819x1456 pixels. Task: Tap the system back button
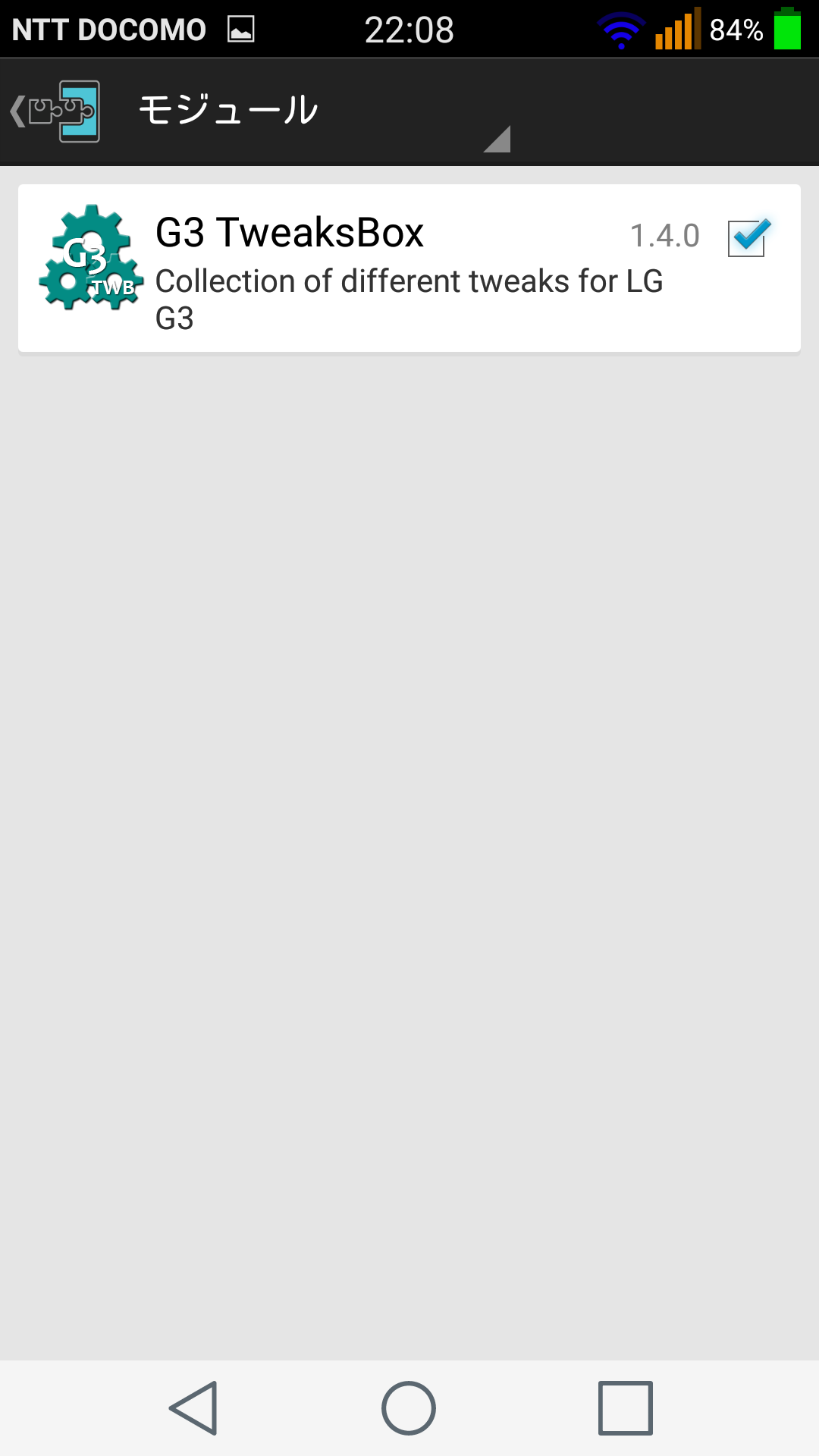(194, 1407)
